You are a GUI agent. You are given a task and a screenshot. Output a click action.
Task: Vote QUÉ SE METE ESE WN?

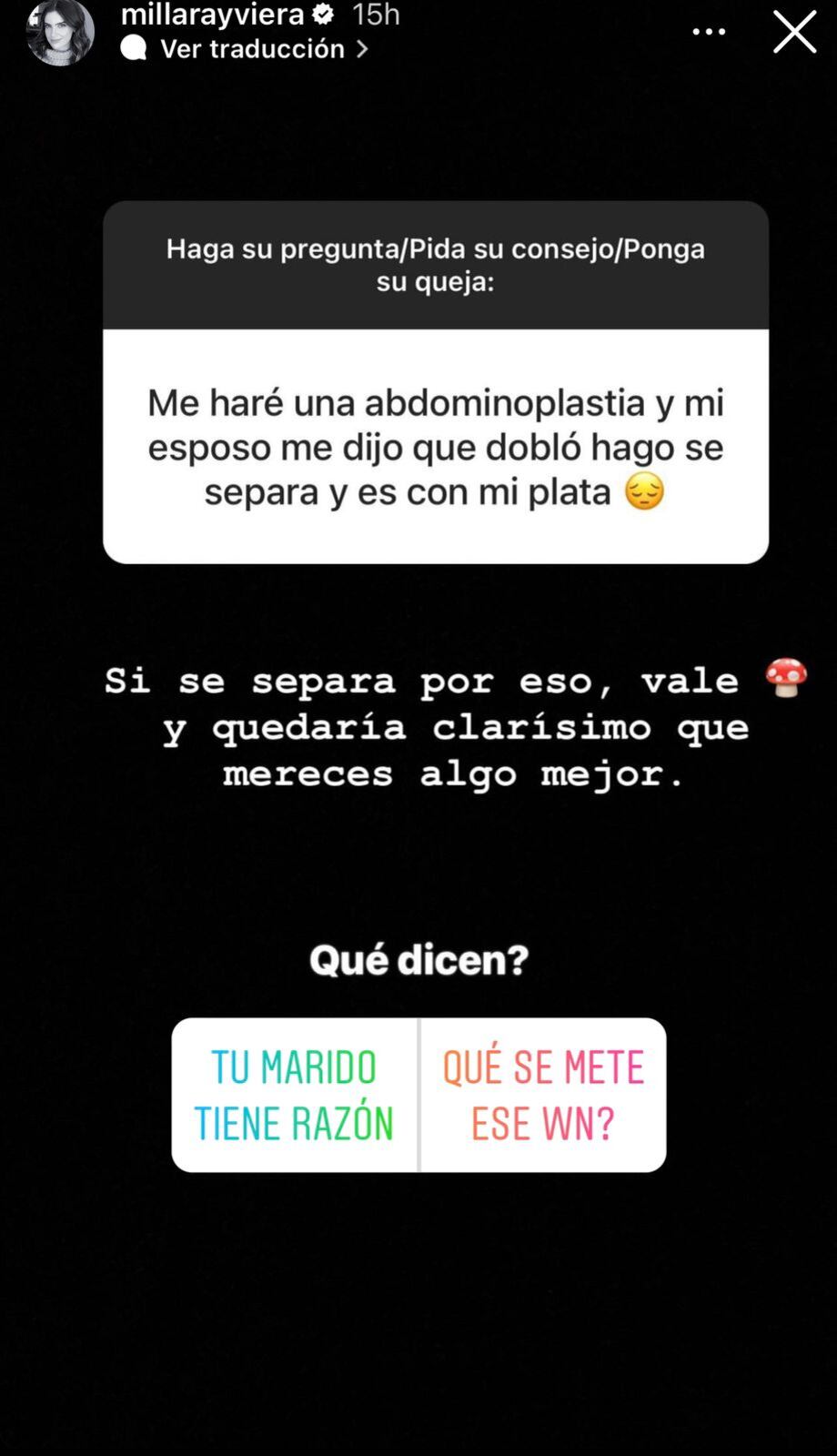[543, 1095]
